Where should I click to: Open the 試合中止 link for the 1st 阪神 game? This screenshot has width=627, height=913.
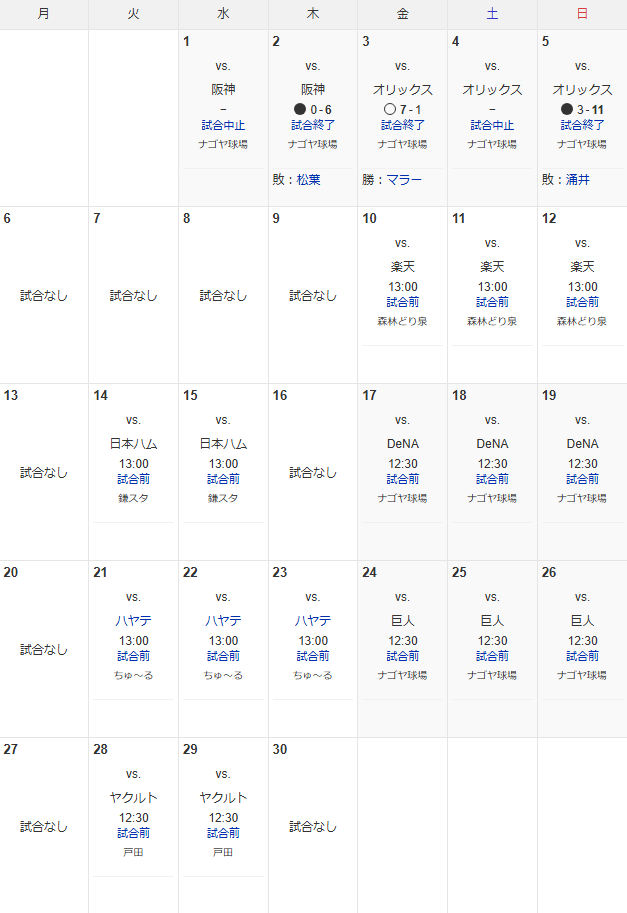pyautogui.click(x=222, y=125)
